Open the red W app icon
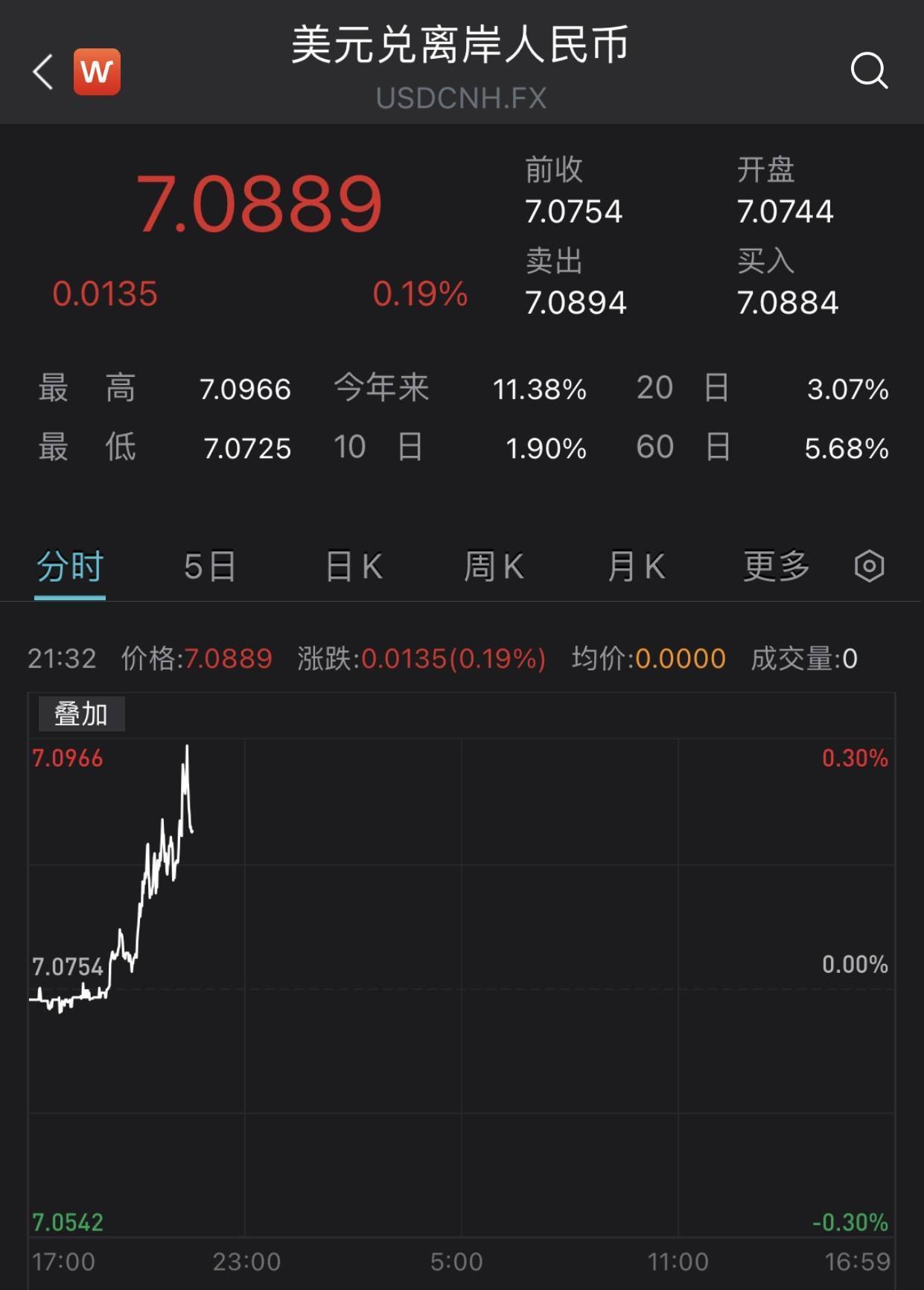 point(97,72)
